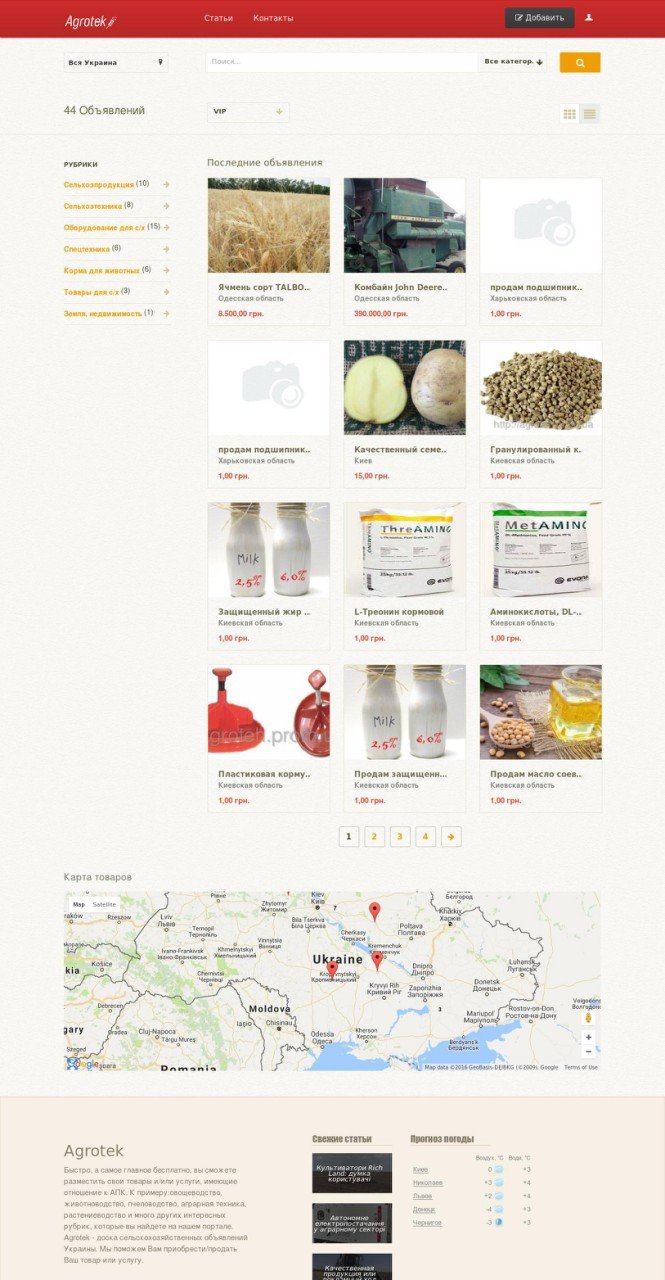The width and height of the screenshot is (665, 1280).
Task: Open the Сельхозпродукция category
Action: 99,185
